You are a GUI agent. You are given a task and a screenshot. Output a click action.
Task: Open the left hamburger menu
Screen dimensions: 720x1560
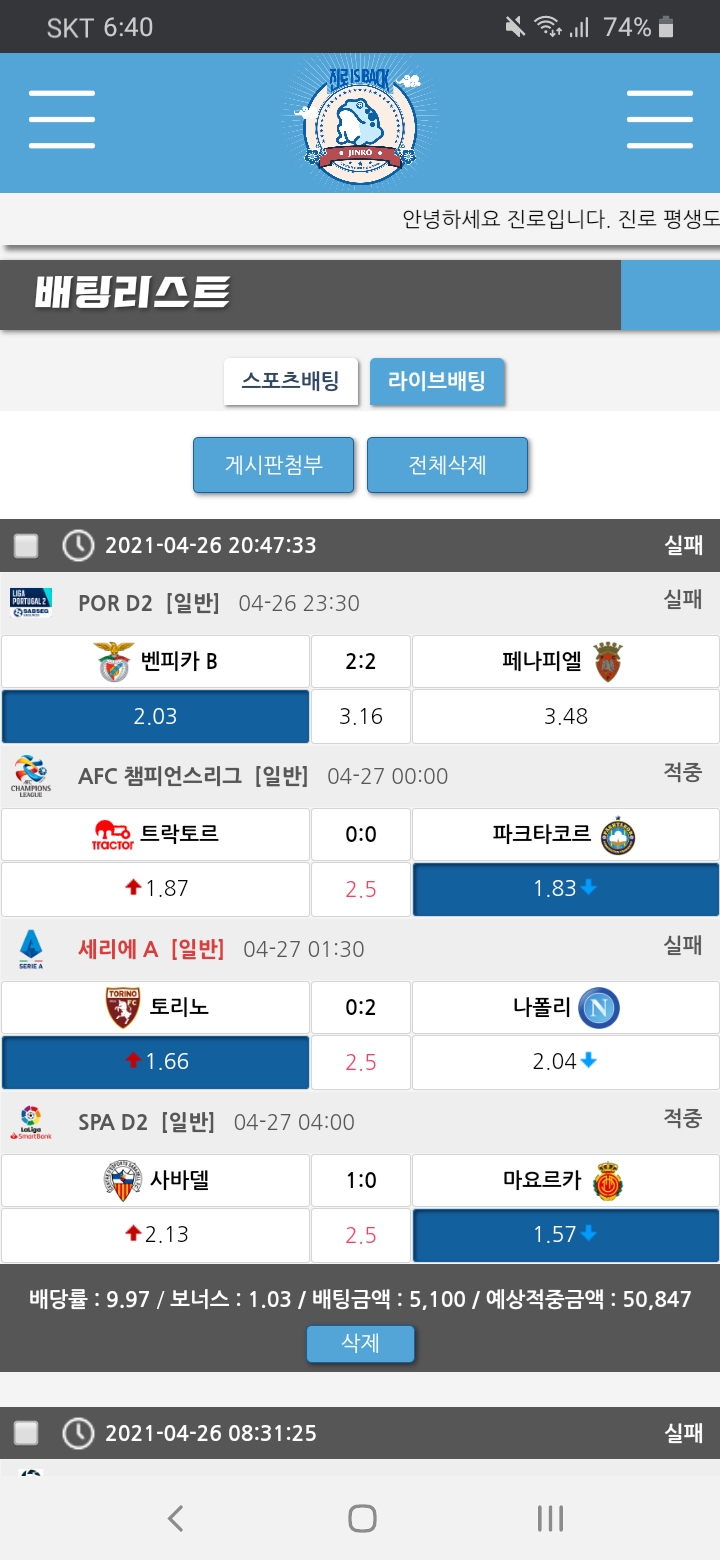(62, 120)
